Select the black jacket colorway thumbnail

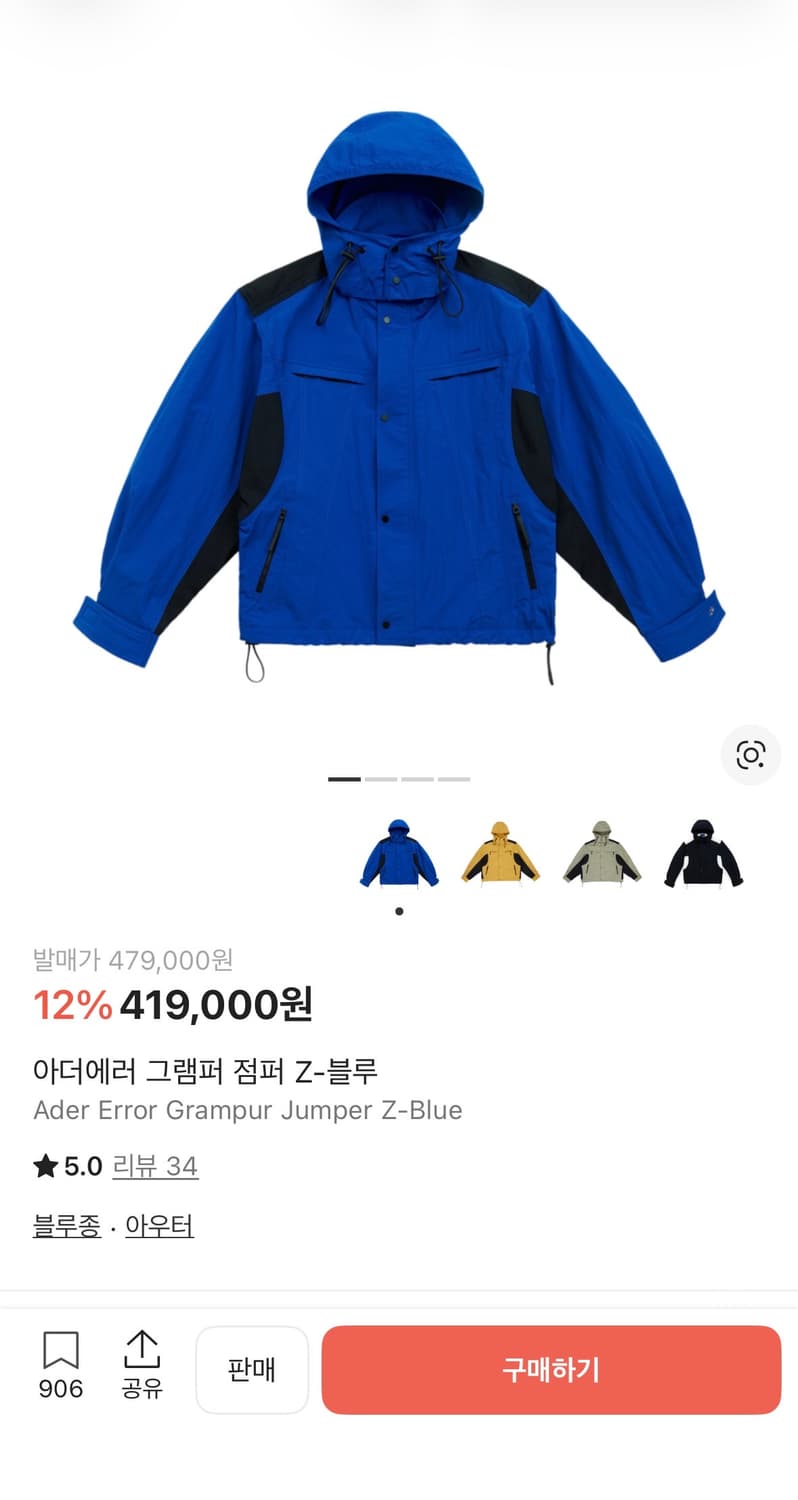(705, 855)
